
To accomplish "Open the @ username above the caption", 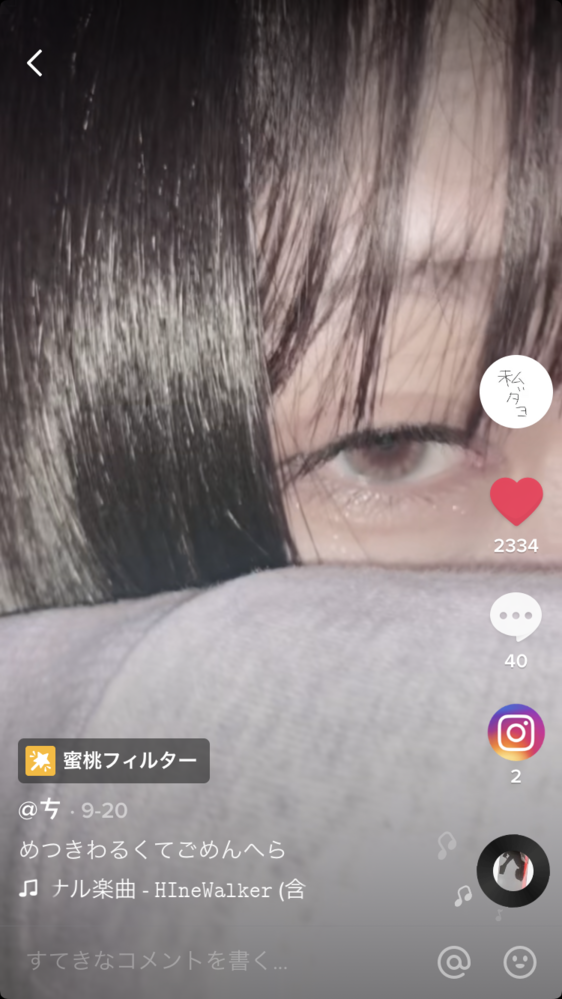I will [40, 810].
